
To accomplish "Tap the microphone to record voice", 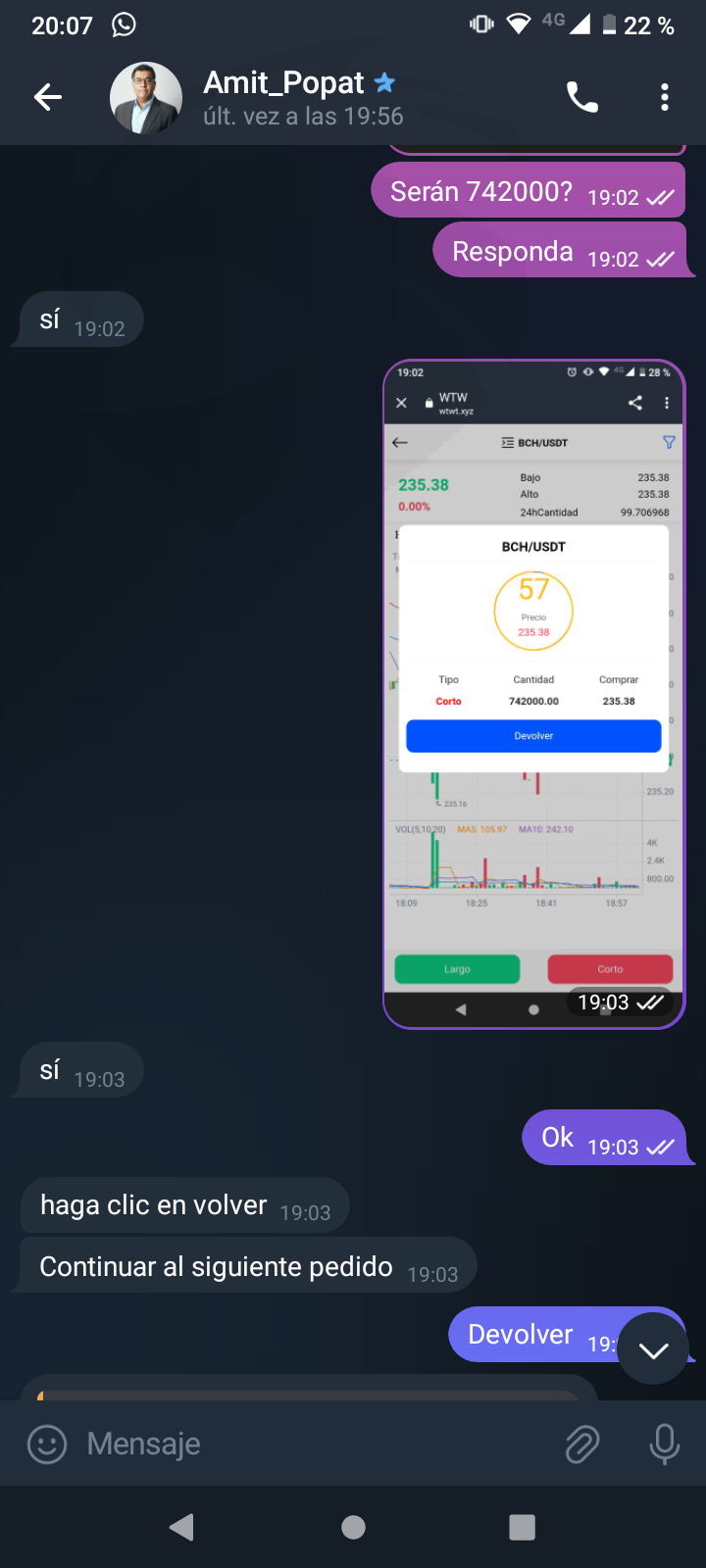I will (665, 1444).
